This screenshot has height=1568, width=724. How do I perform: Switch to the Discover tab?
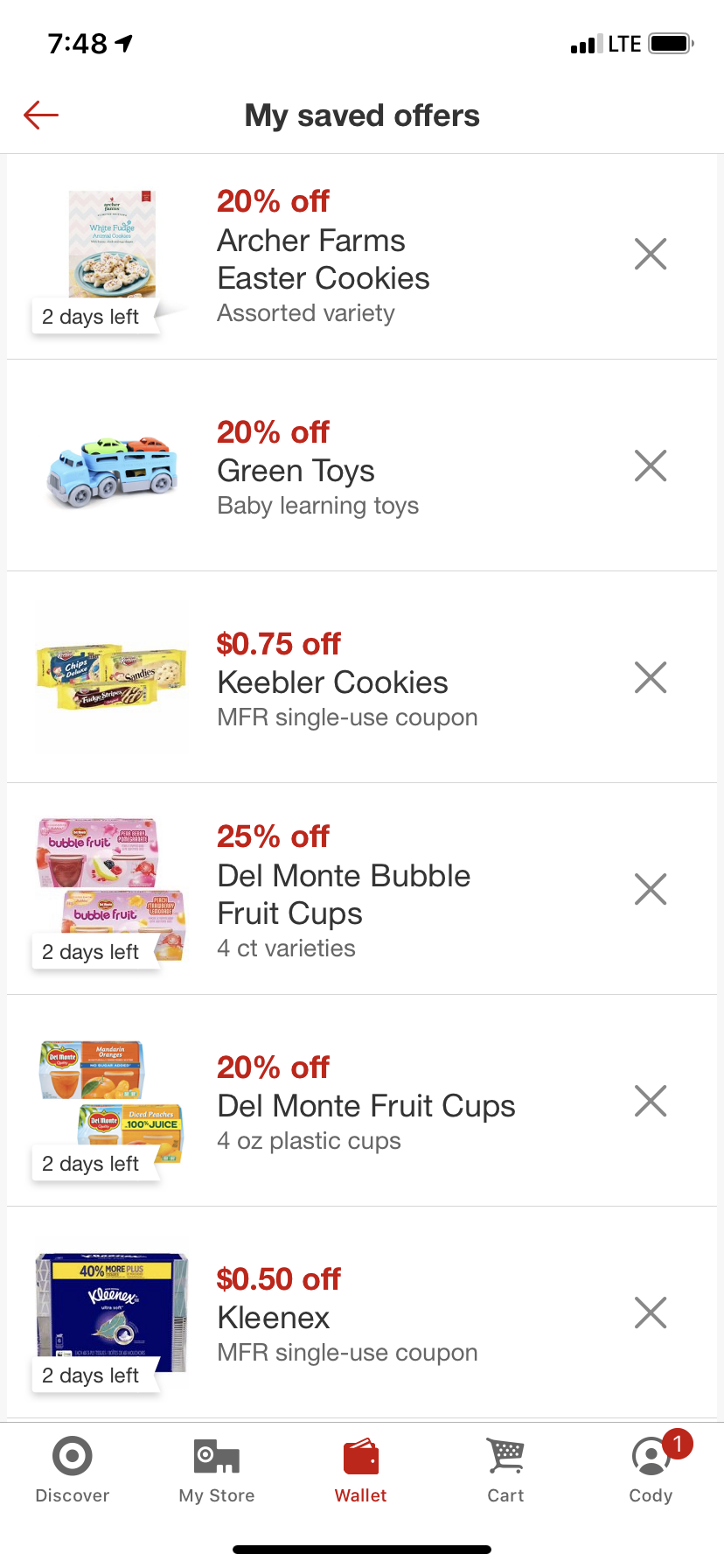coord(73,1470)
